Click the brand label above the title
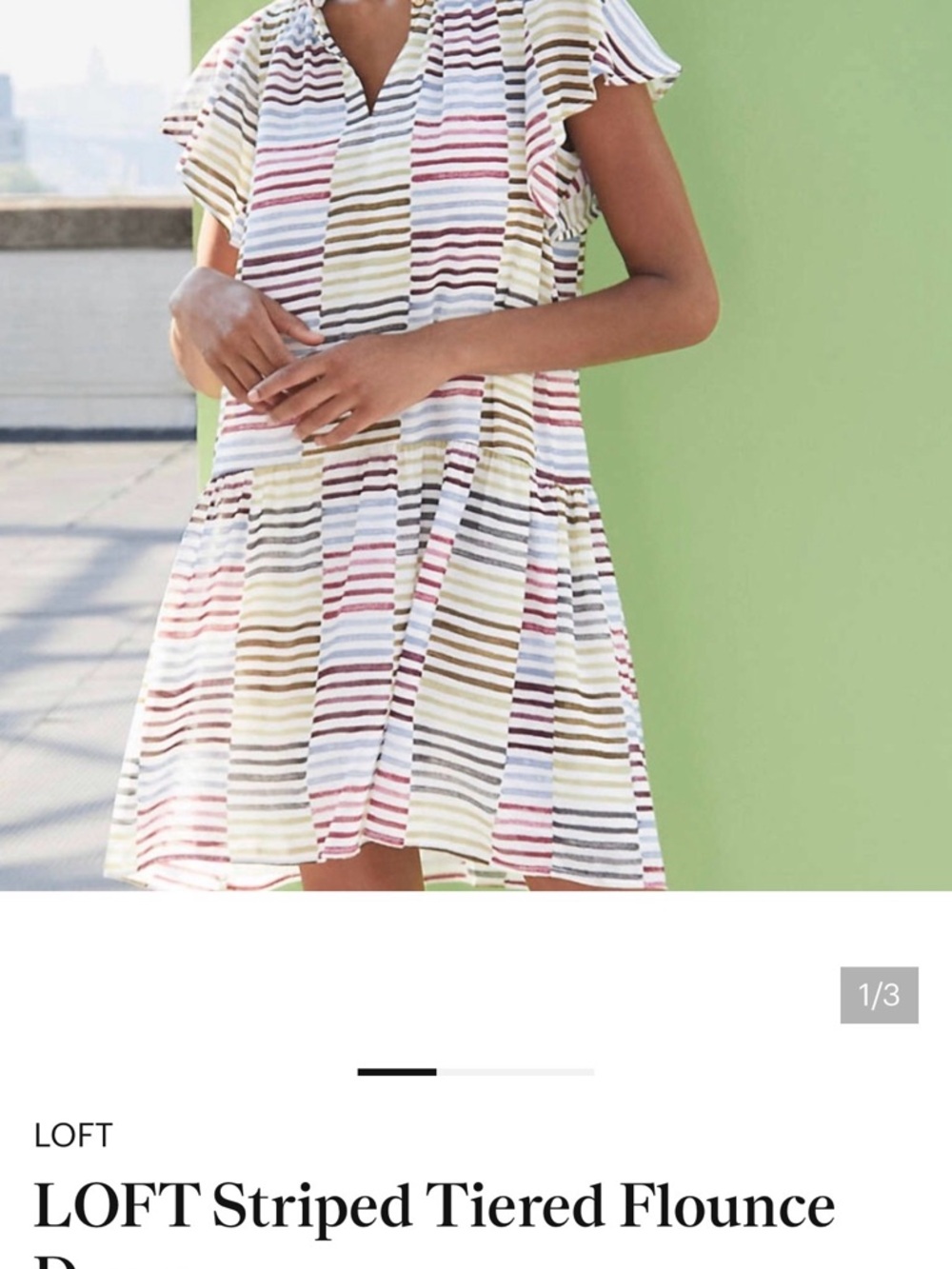The height and width of the screenshot is (1269, 952). tap(71, 1133)
